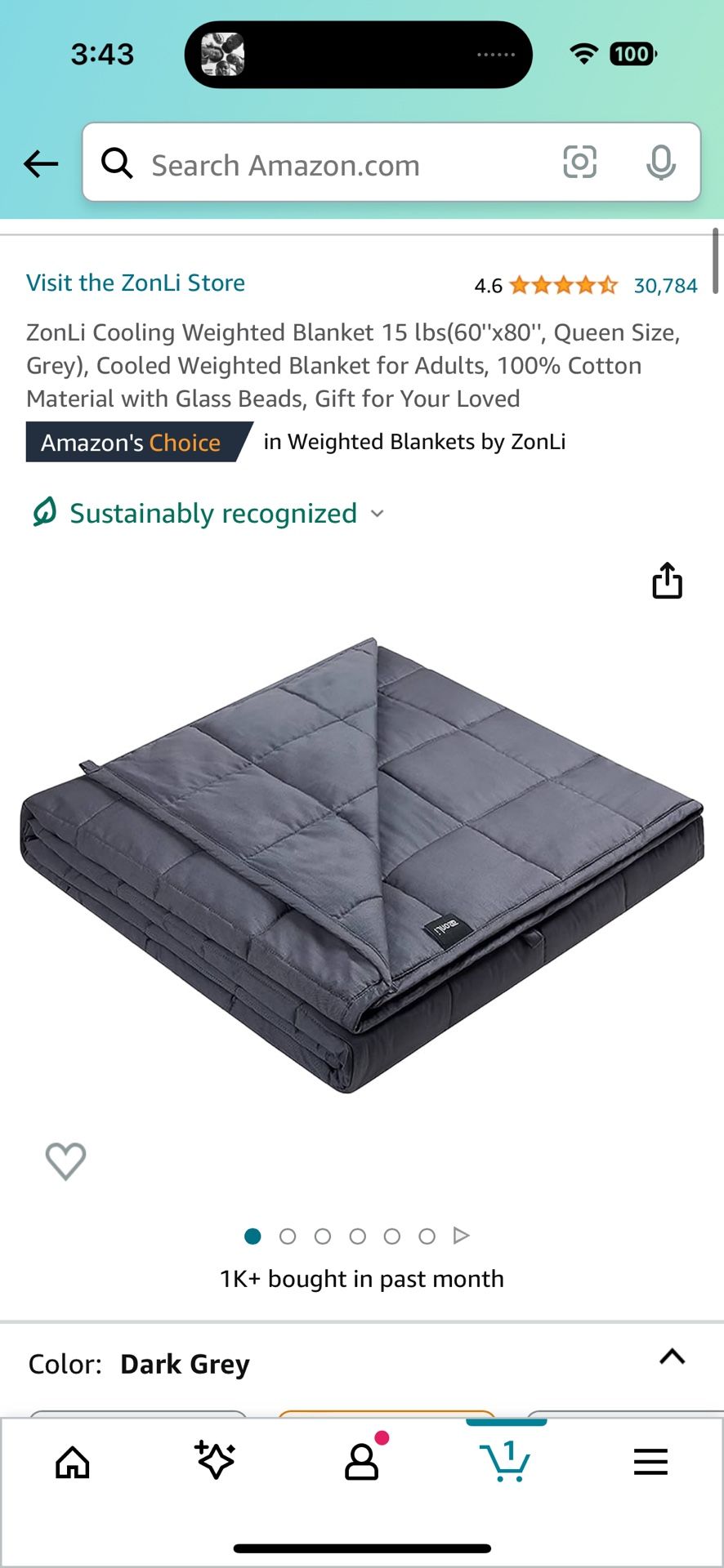This screenshot has height=1568, width=724.
Task: Open the account profile tab
Action: pos(361,1462)
